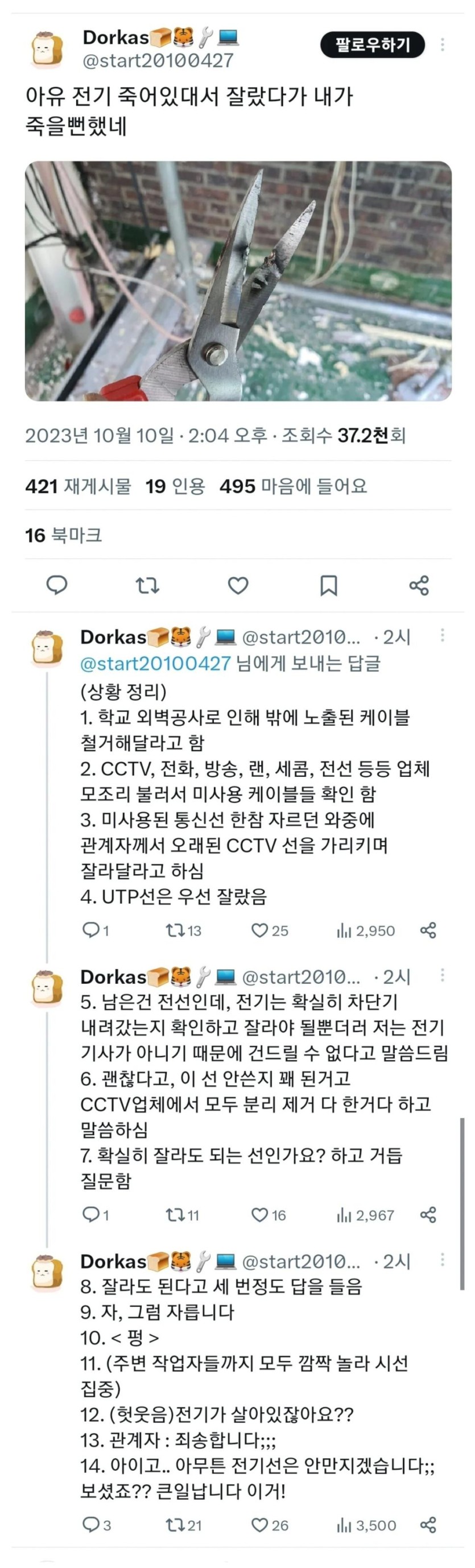Open the @start20100427 mention link
The height and width of the screenshot is (1568, 475).
tap(155, 663)
